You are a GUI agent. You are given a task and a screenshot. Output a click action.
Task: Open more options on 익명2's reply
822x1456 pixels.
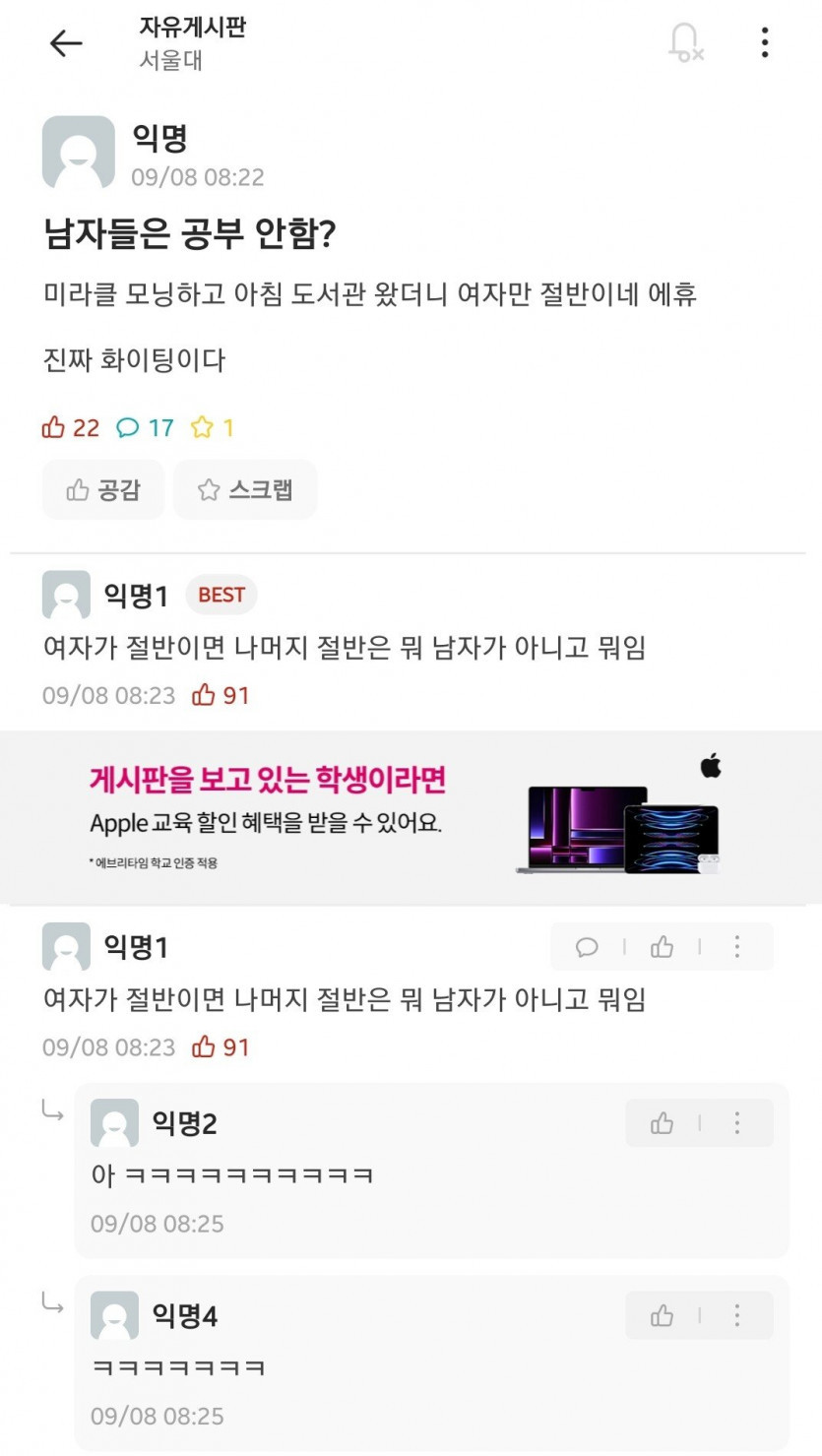736,1123
